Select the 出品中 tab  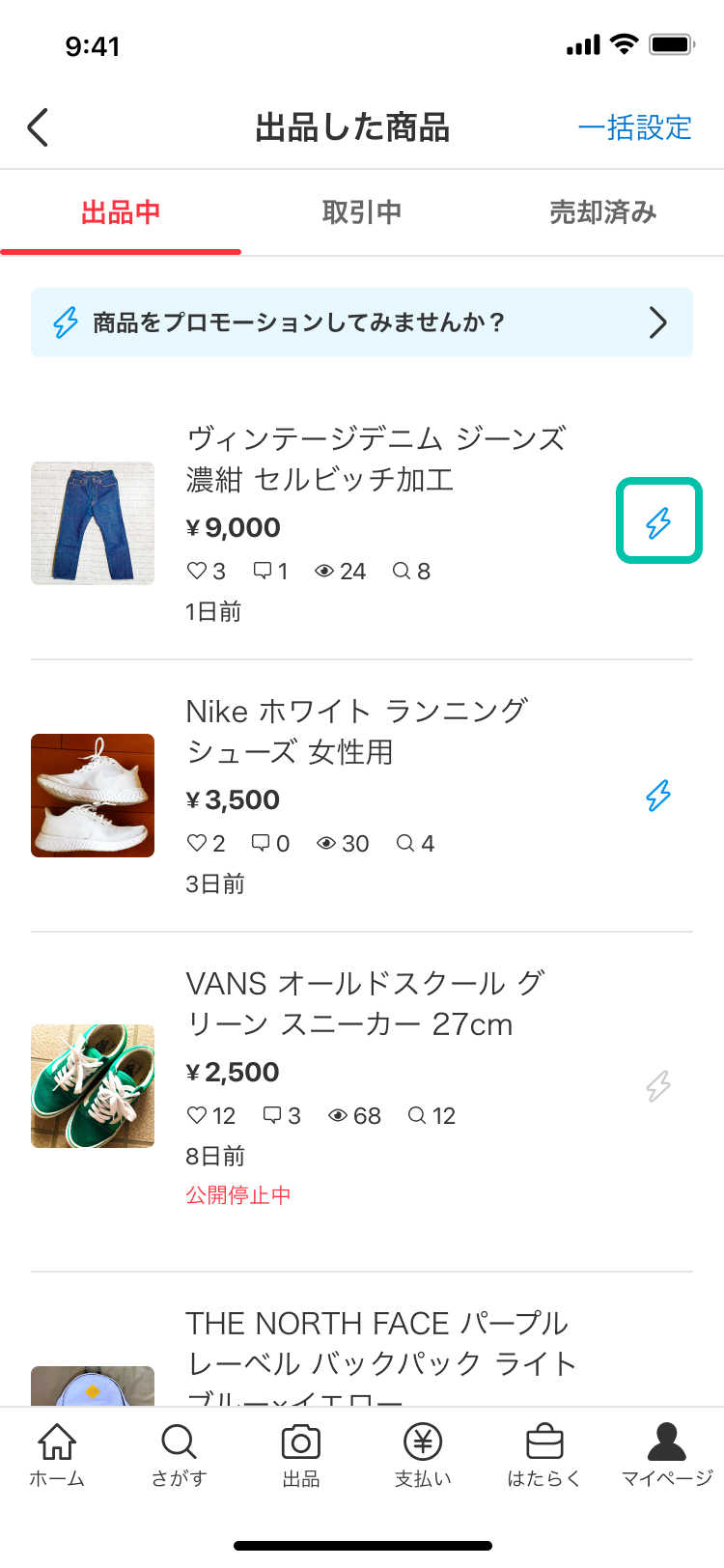point(121,212)
